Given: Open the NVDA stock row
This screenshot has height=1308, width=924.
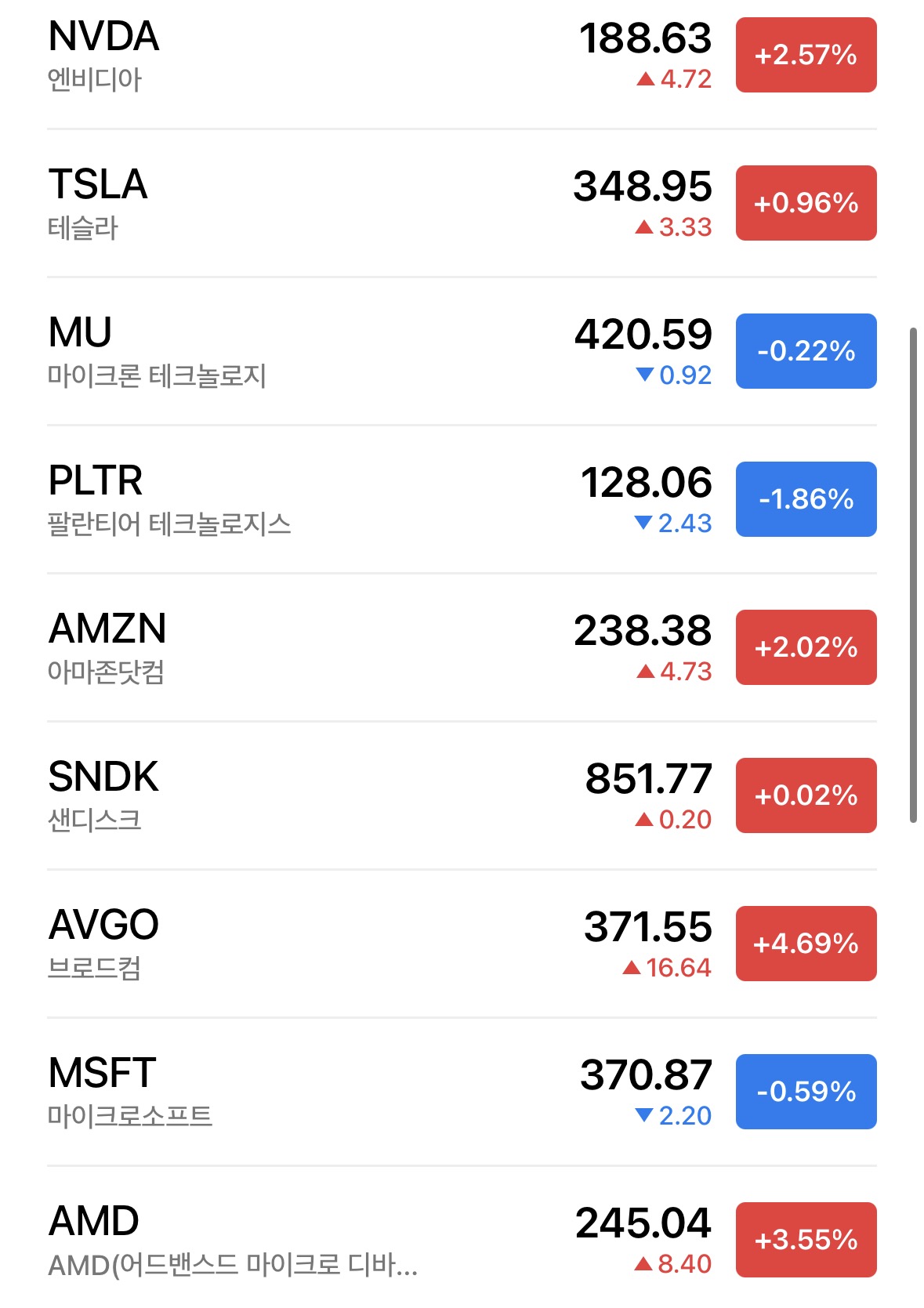Looking at the screenshot, I should coord(462,56).
